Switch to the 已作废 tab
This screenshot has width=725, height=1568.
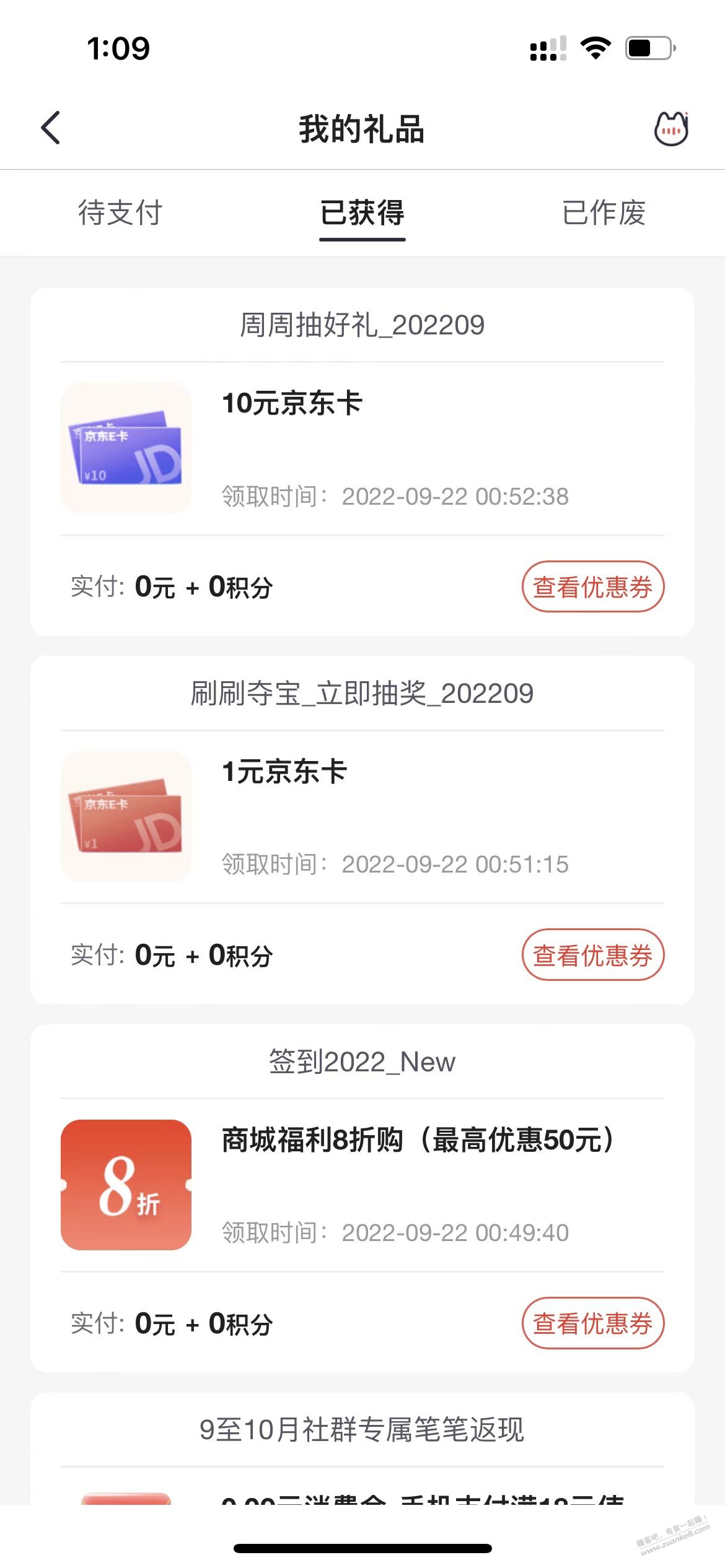coord(604,213)
